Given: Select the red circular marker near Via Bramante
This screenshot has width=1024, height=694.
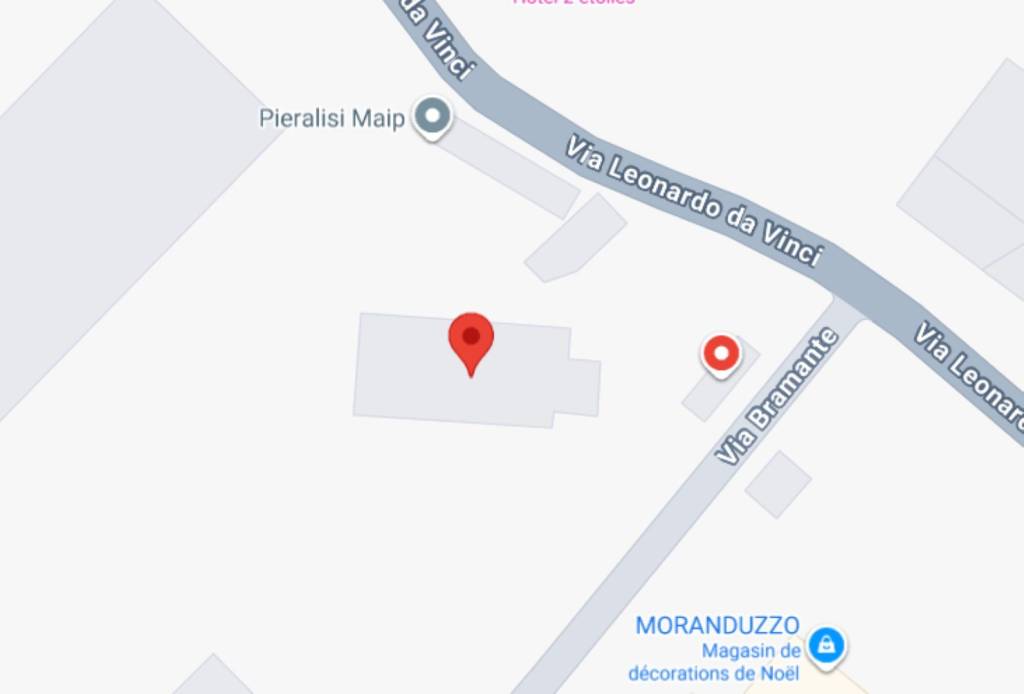Looking at the screenshot, I should pos(721,354).
